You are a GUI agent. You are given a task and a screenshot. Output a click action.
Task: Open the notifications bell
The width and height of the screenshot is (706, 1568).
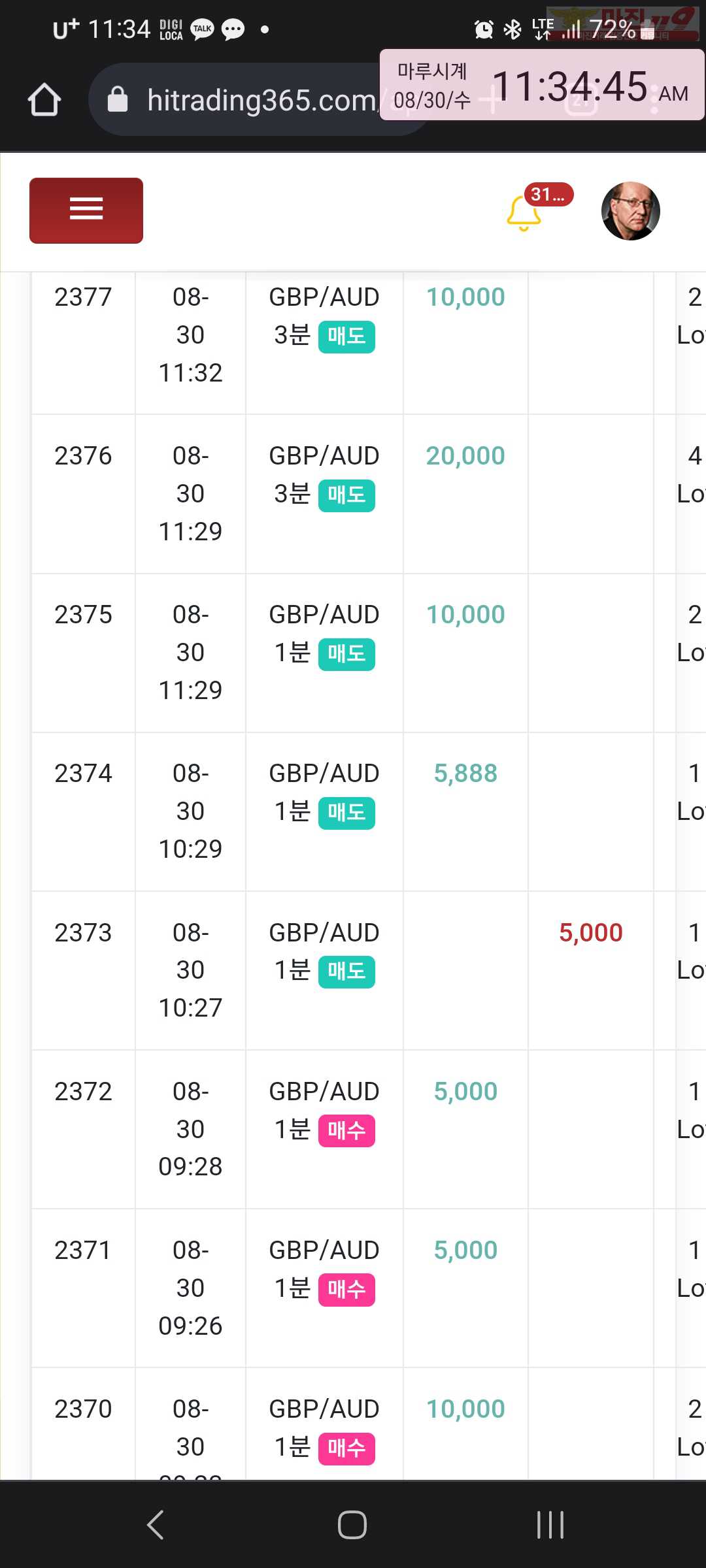(x=524, y=213)
